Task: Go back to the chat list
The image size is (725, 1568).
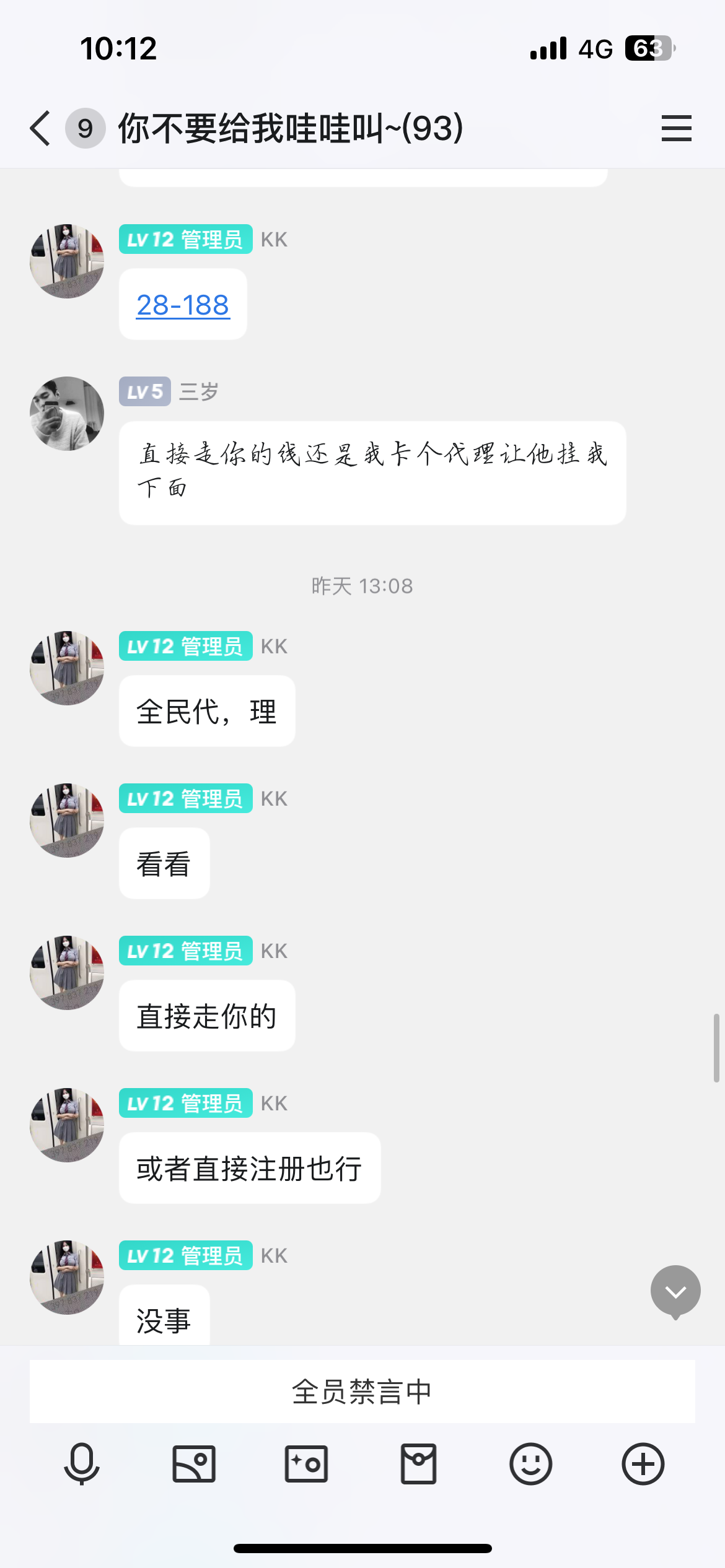Action: coord(41,129)
